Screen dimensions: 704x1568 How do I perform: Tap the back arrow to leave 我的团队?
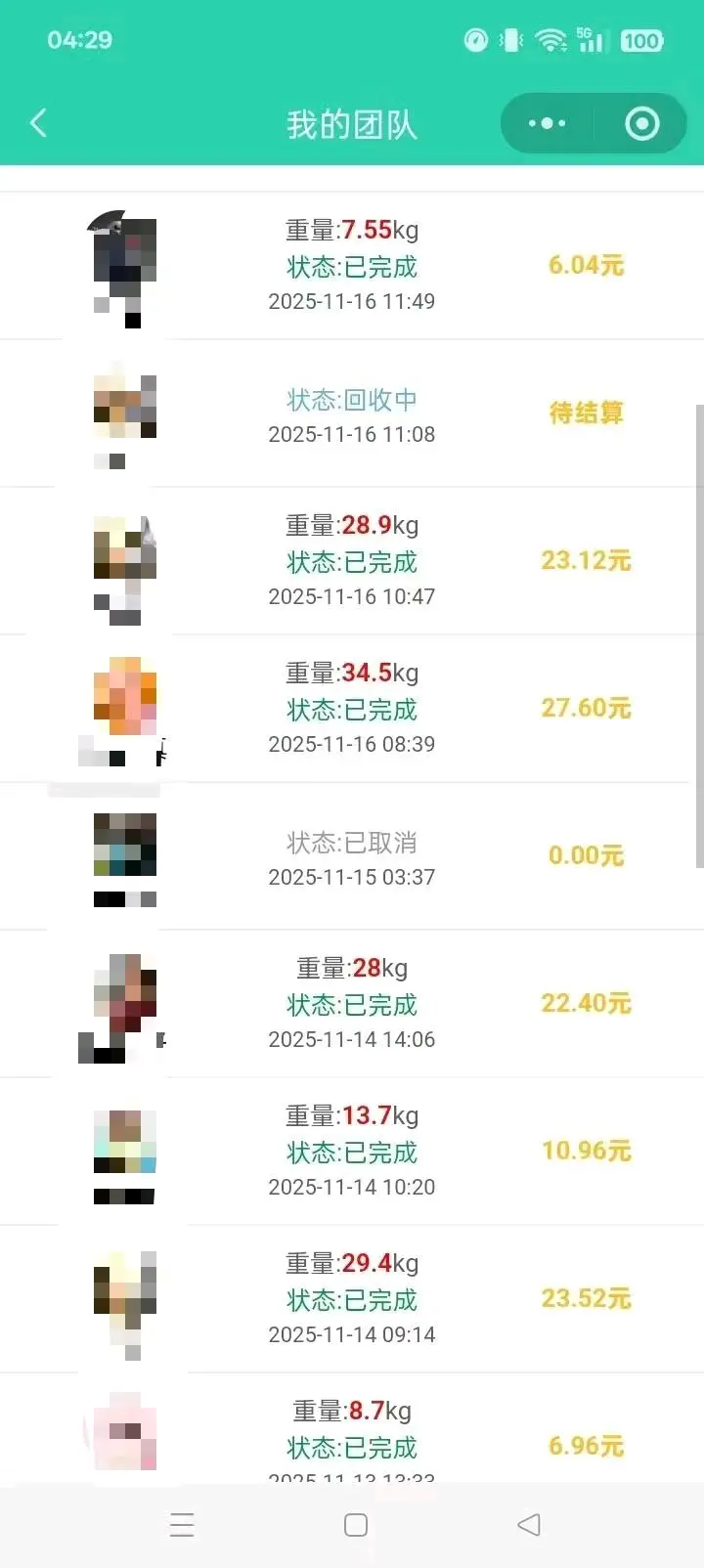click(37, 123)
